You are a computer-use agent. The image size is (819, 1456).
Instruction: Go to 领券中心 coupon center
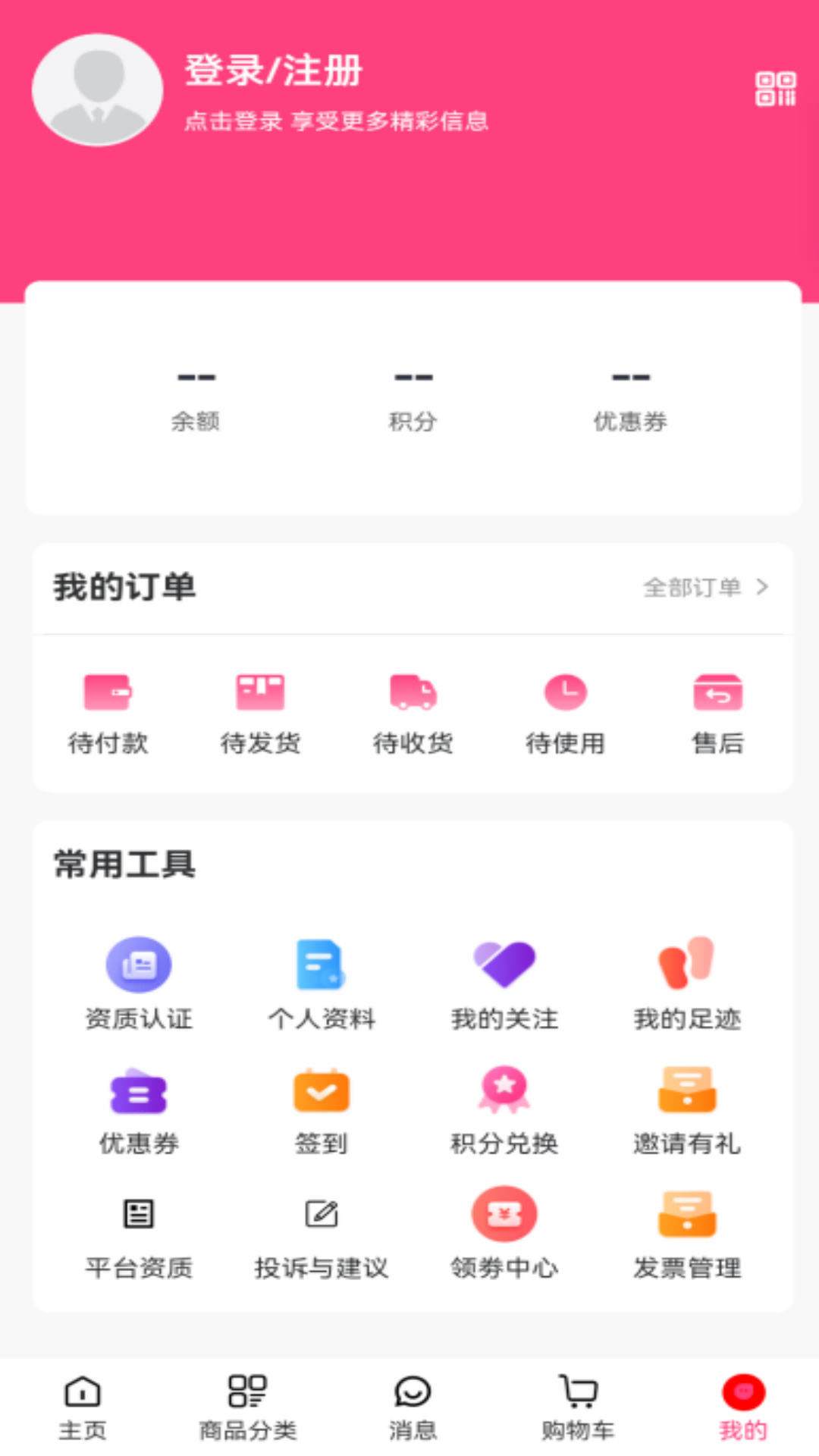pyautogui.click(x=504, y=1235)
